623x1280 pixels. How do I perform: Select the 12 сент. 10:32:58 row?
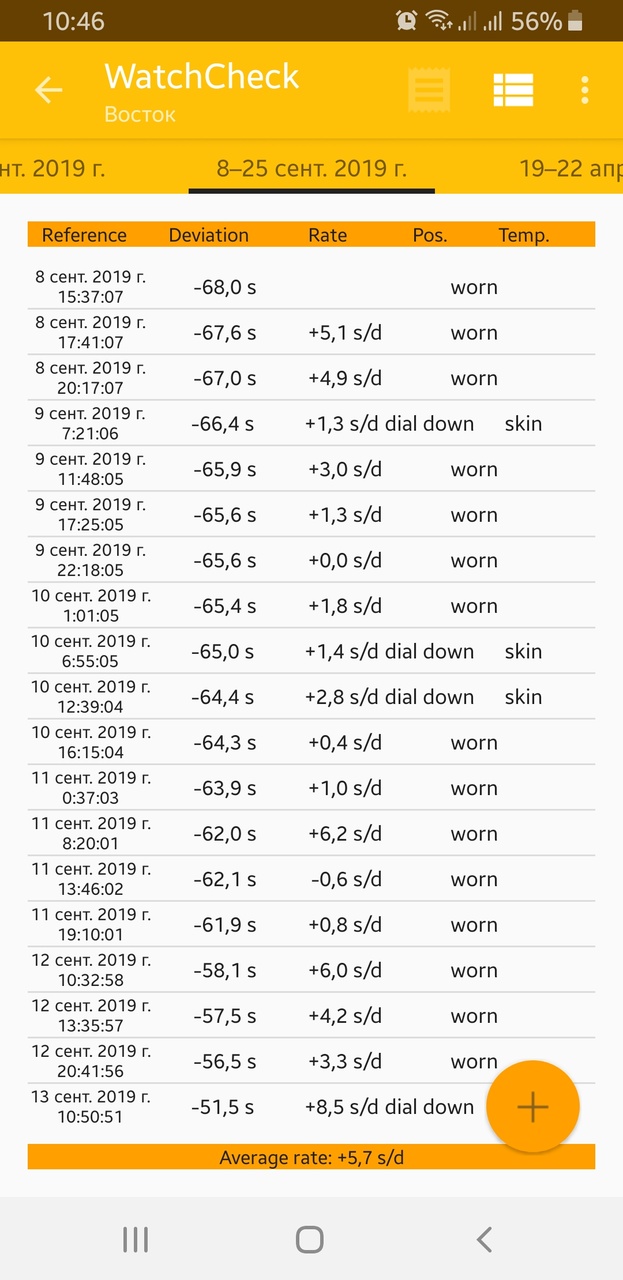coord(311,971)
